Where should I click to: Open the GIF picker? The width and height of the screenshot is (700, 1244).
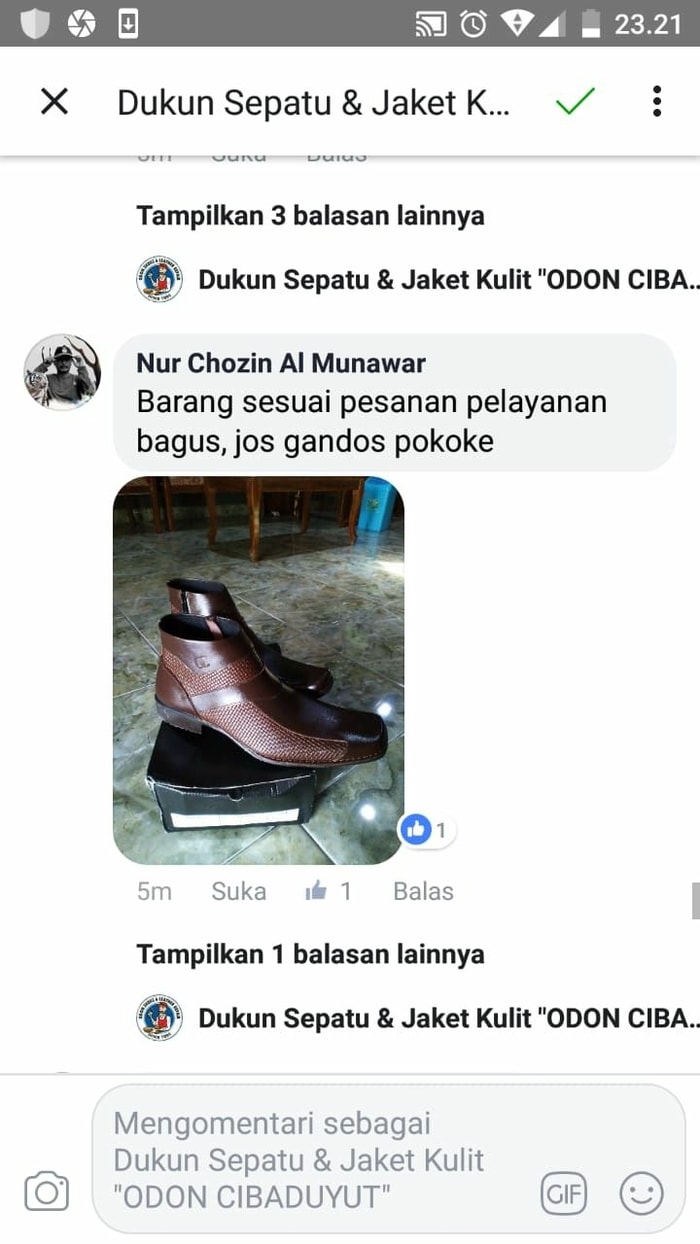[x=564, y=1193]
